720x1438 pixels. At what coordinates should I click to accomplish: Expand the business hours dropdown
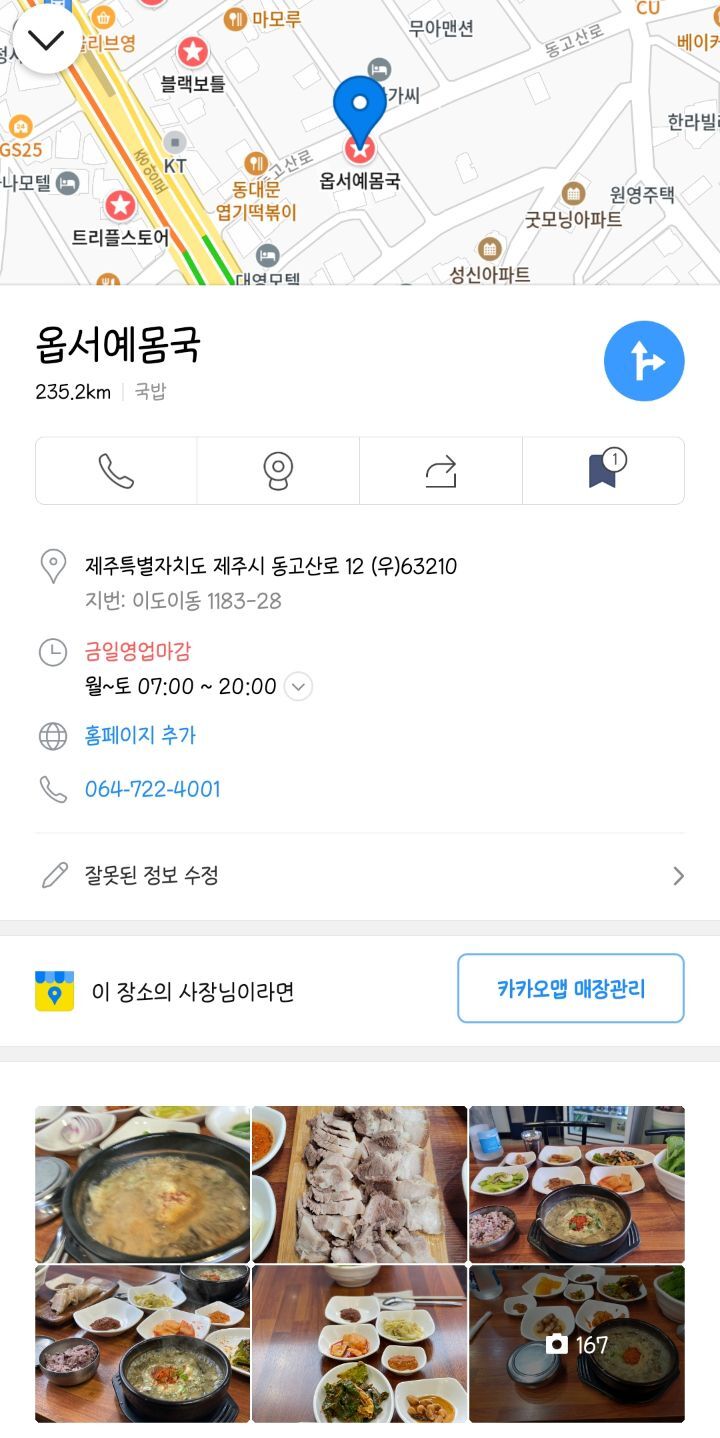298,686
